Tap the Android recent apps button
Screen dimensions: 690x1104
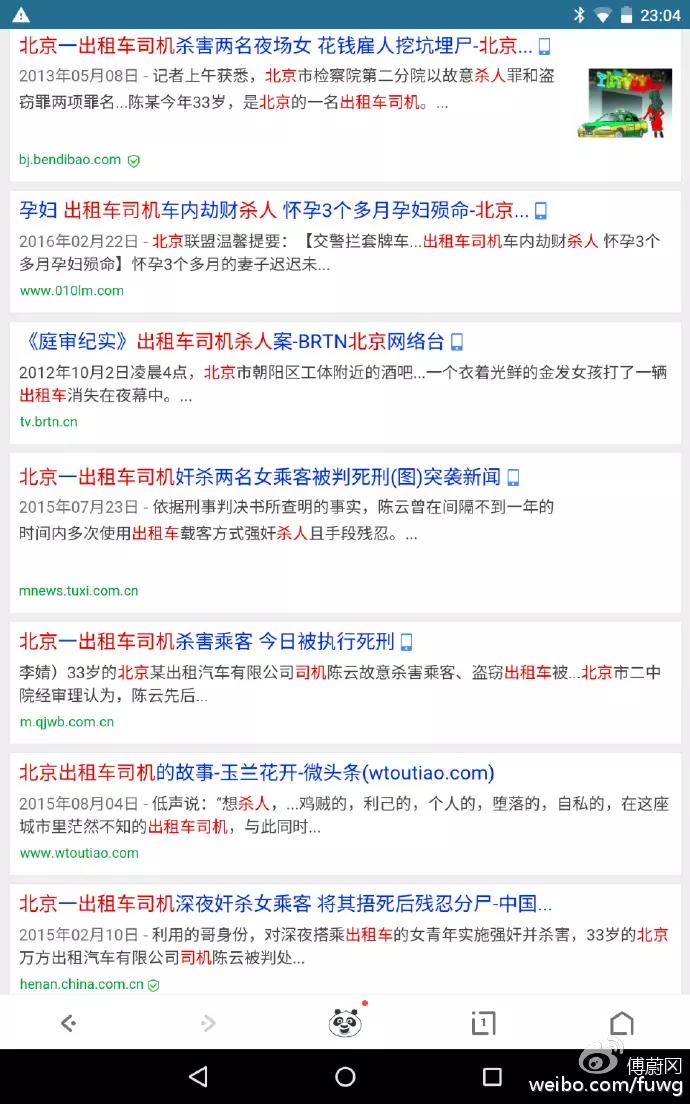pos(492,1076)
